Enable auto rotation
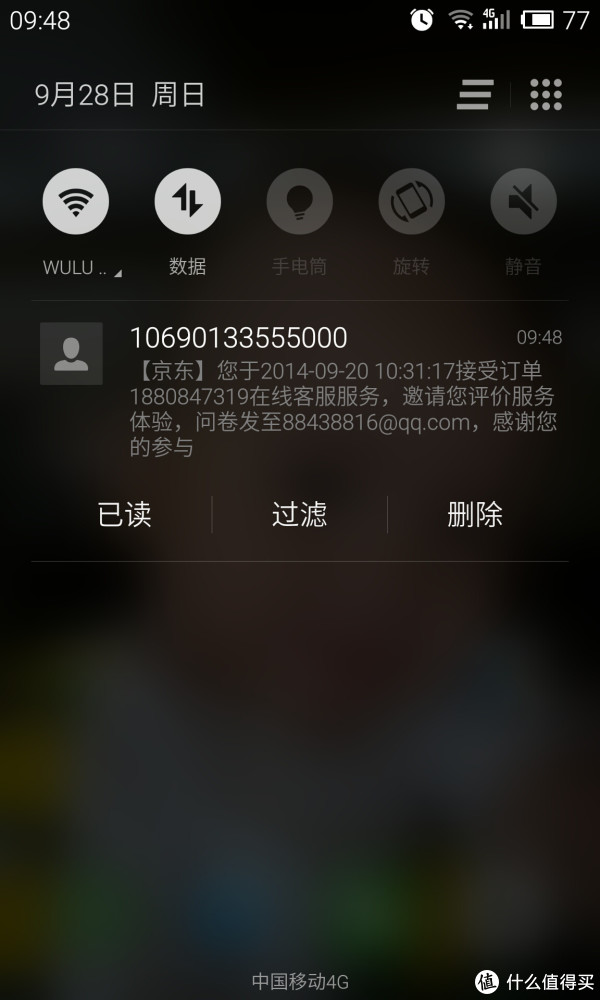Screen dimensions: 600x1000 click(411, 202)
